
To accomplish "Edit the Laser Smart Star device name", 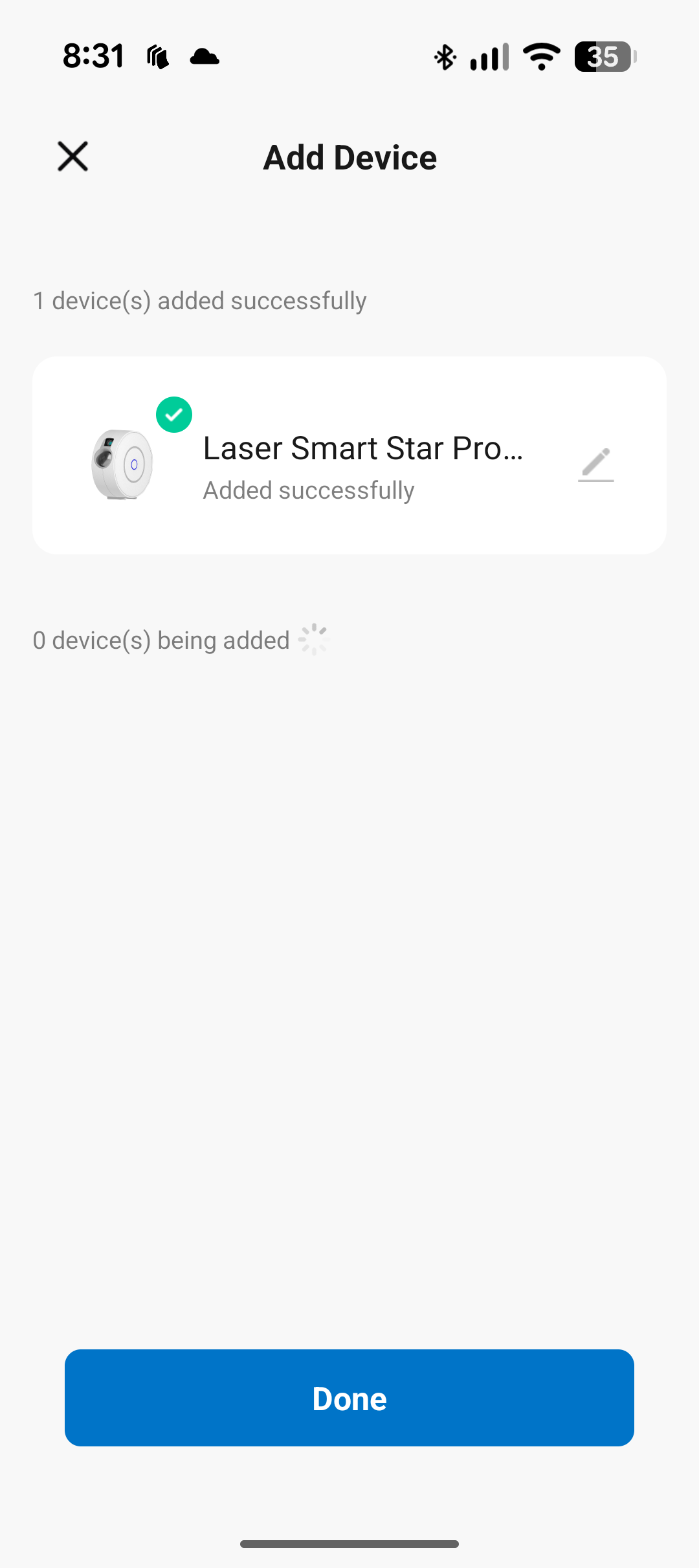I will [x=596, y=464].
